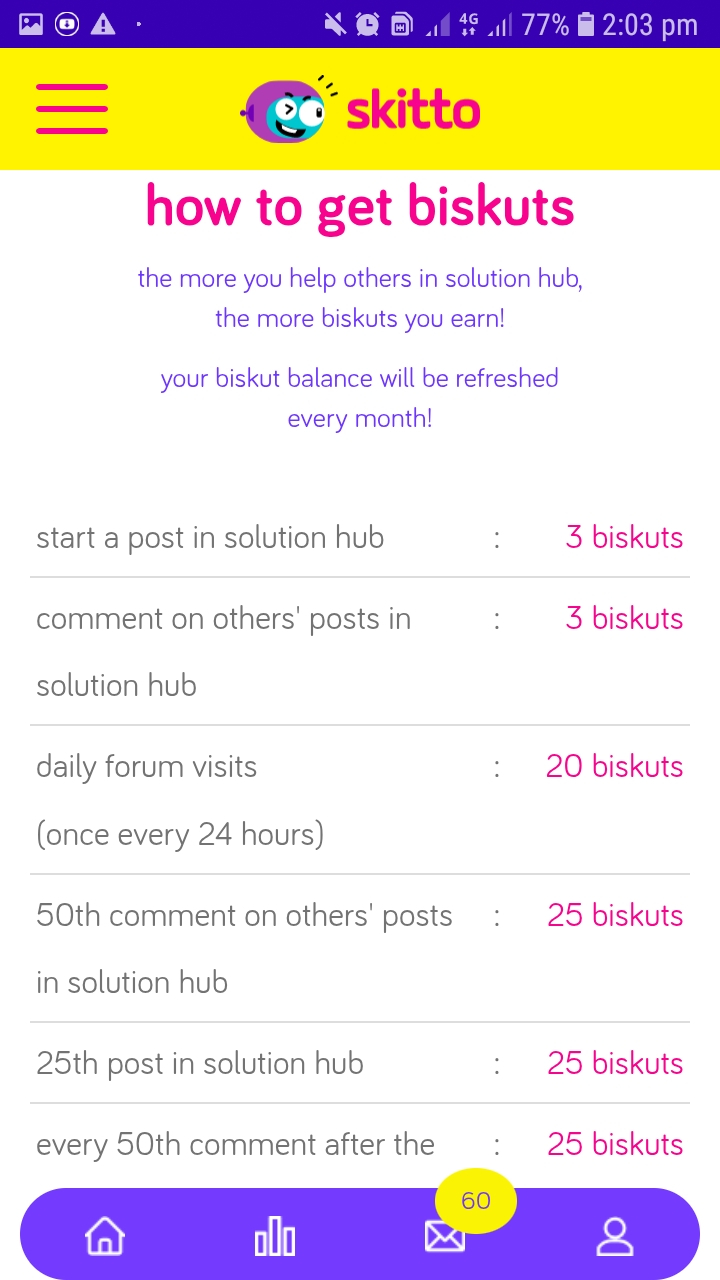
Task: Go to the home tab
Action: (x=105, y=1236)
